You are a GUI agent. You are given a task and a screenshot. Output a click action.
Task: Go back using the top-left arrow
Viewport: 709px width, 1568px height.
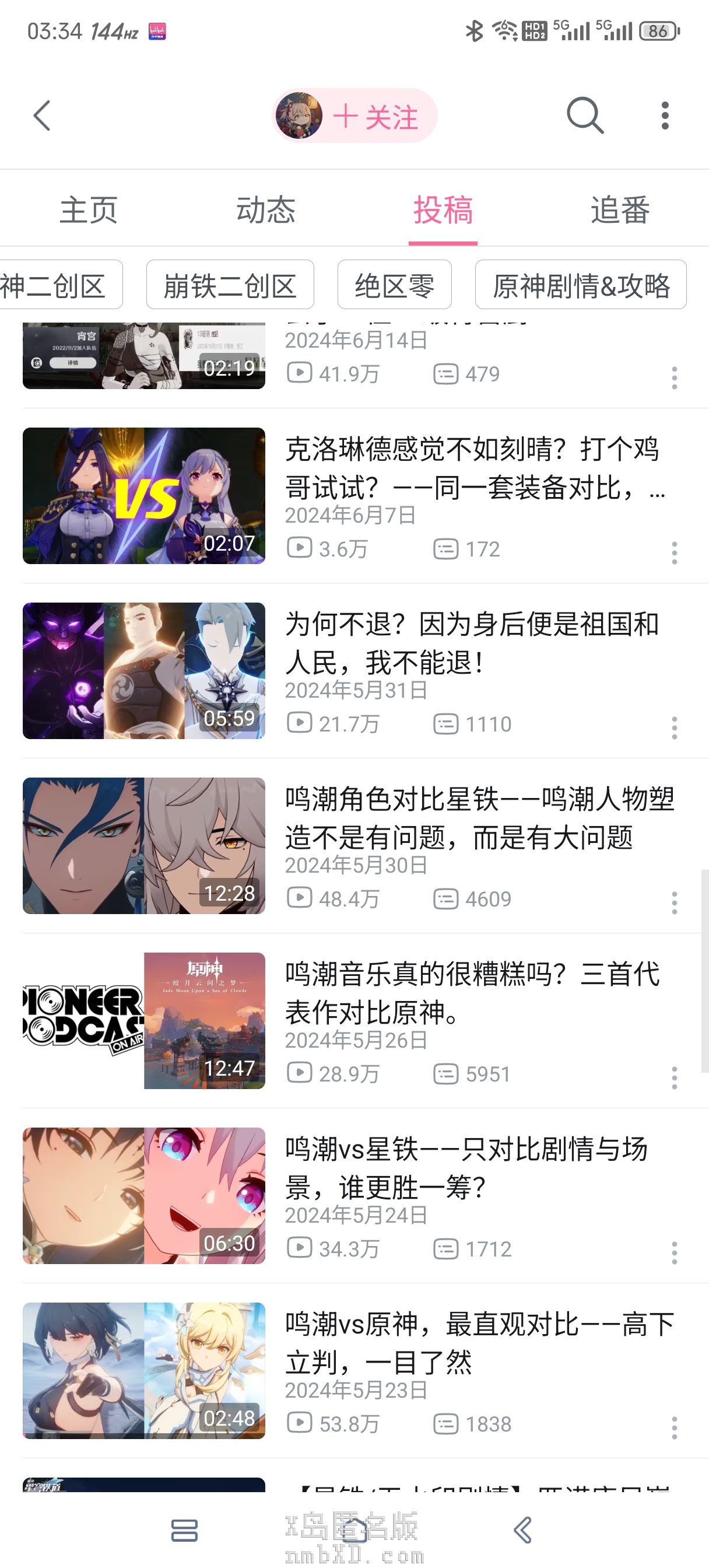click(41, 116)
